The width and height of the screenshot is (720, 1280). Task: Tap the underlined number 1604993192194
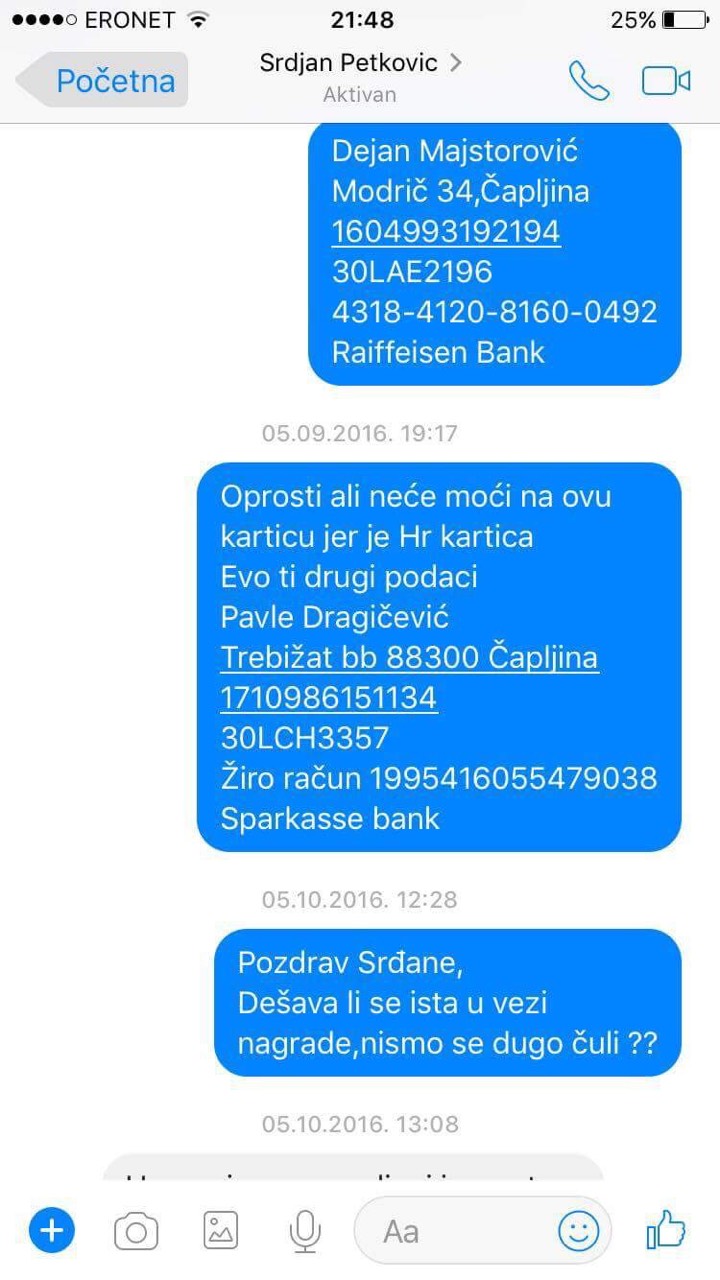446,231
